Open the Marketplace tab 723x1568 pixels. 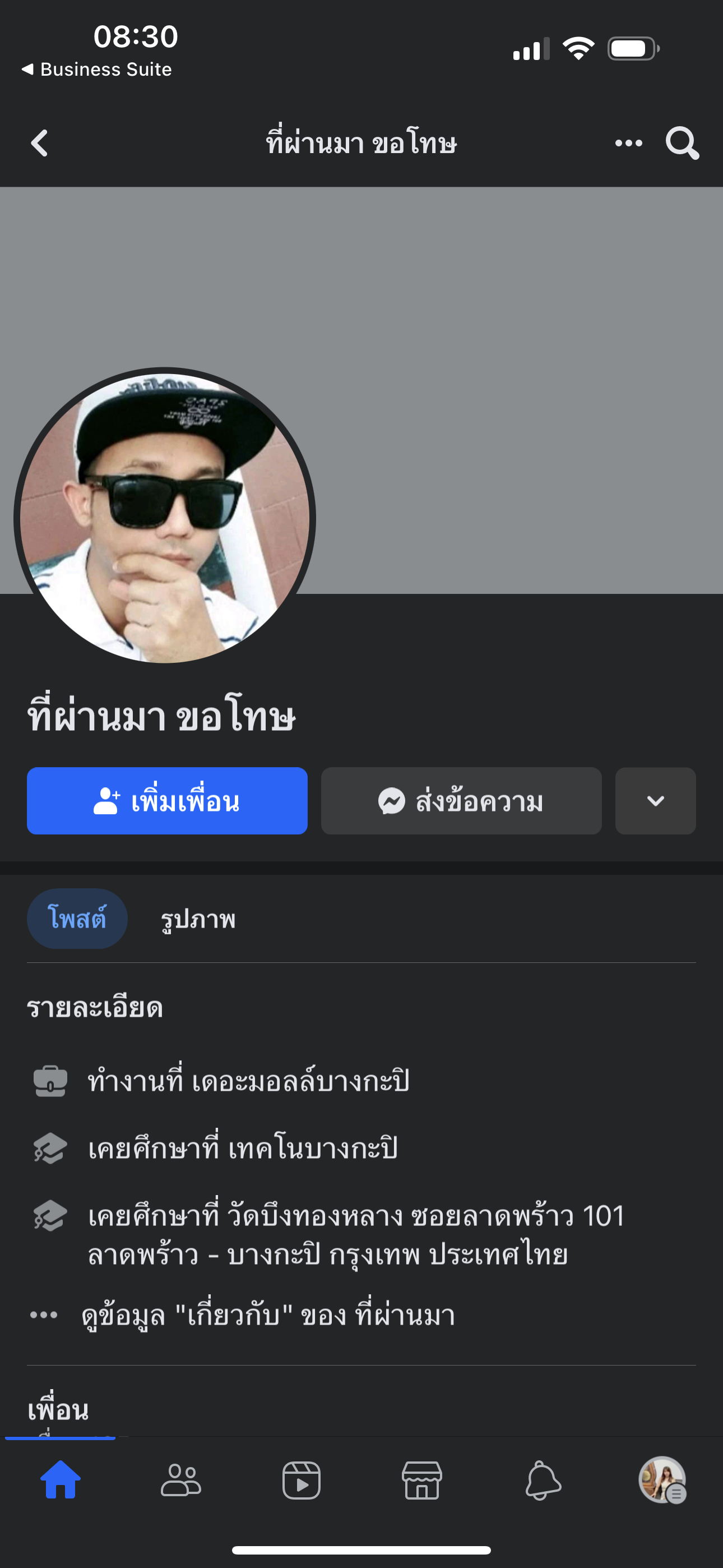421,1480
